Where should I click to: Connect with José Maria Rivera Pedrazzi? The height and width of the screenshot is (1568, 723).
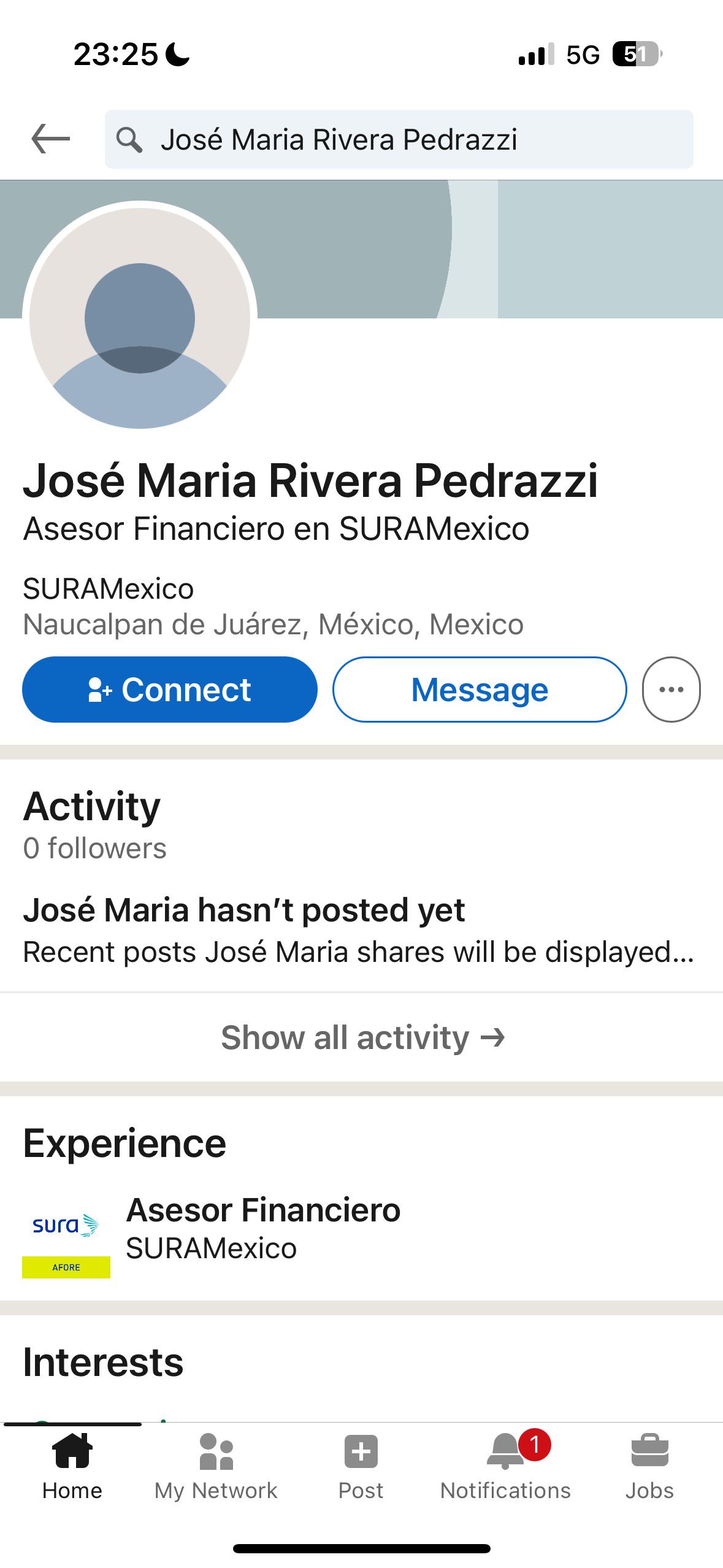coord(170,690)
